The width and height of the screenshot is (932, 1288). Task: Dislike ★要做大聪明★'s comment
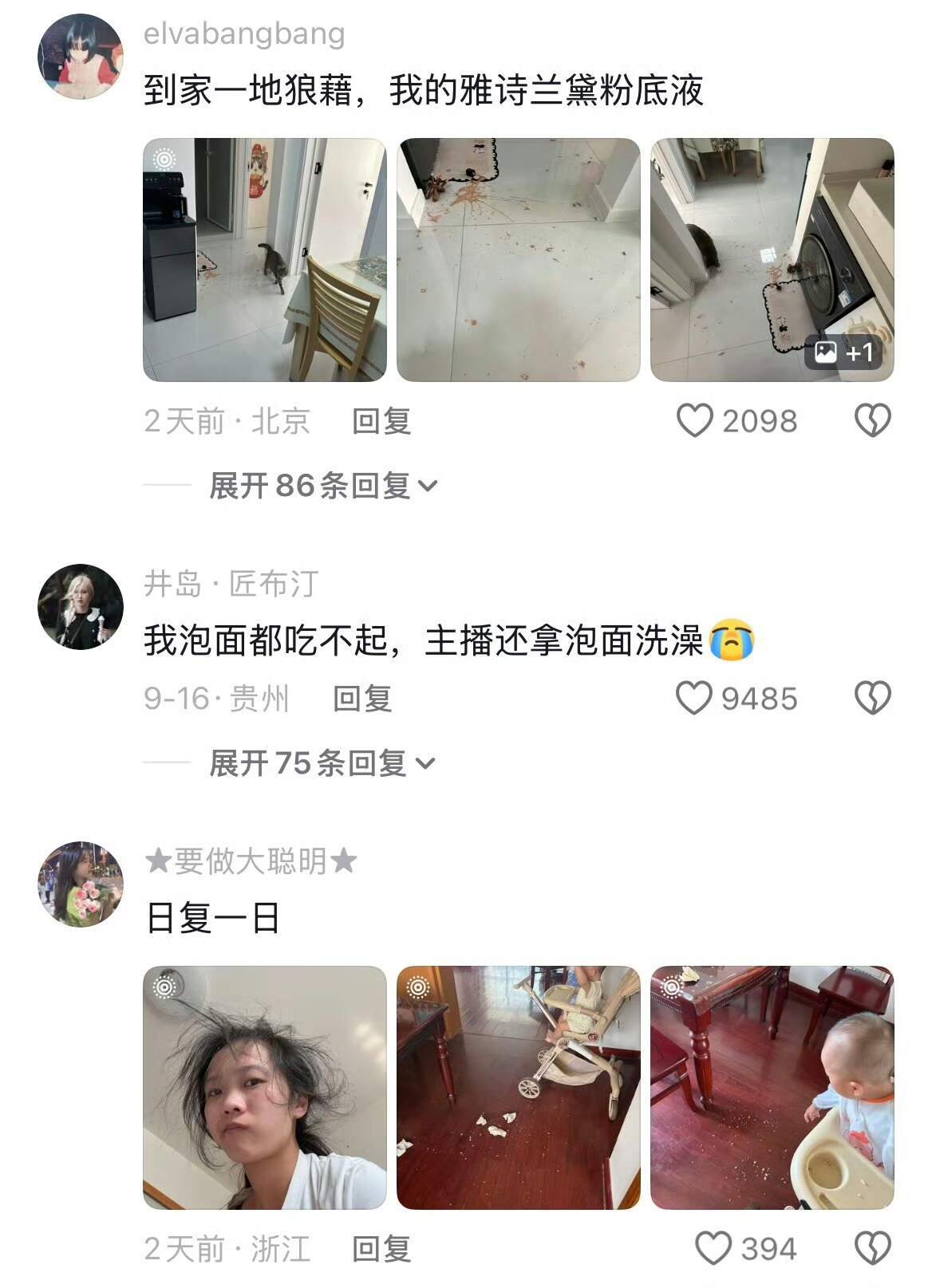point(873,1248)
